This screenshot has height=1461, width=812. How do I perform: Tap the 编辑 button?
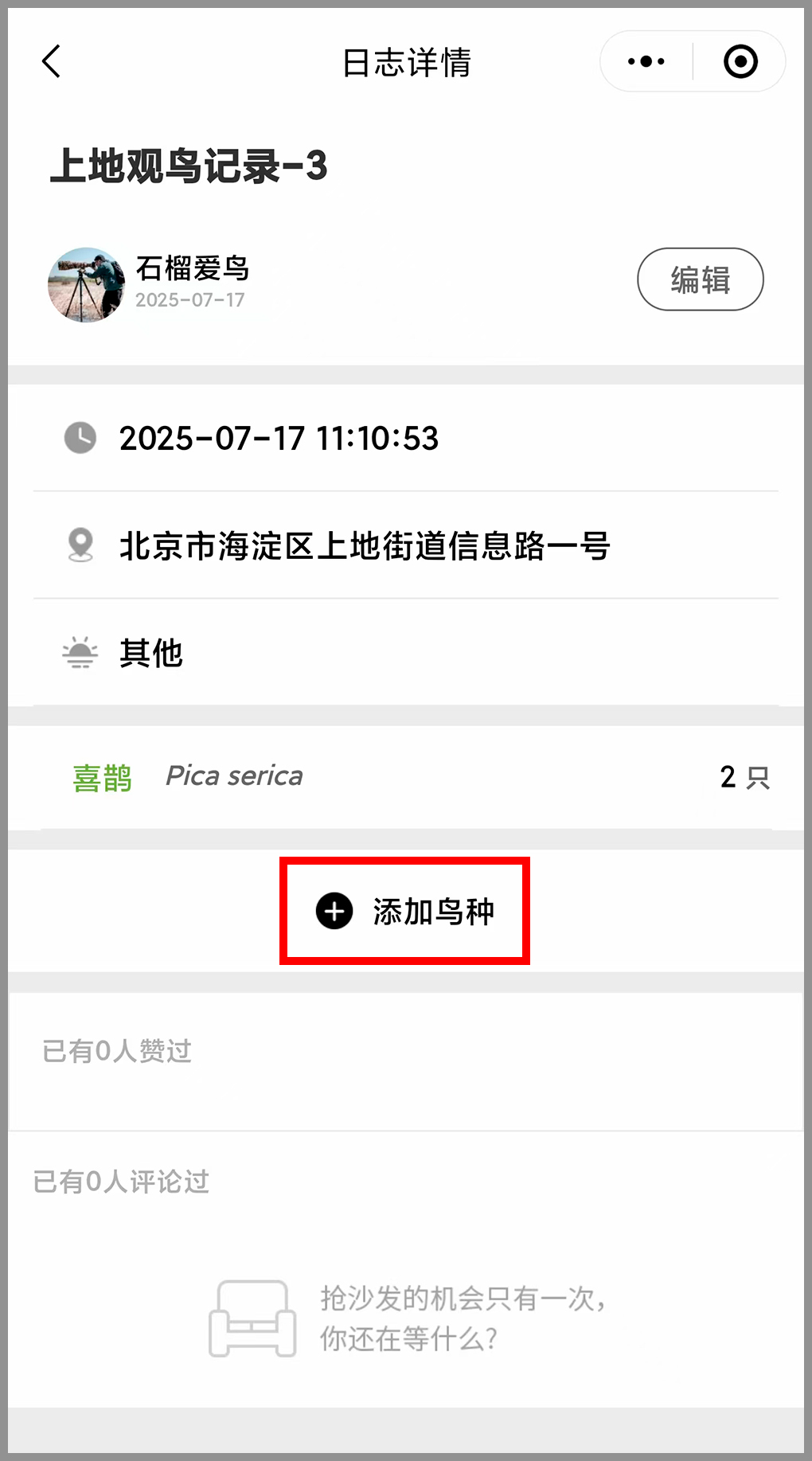point(701,279)
